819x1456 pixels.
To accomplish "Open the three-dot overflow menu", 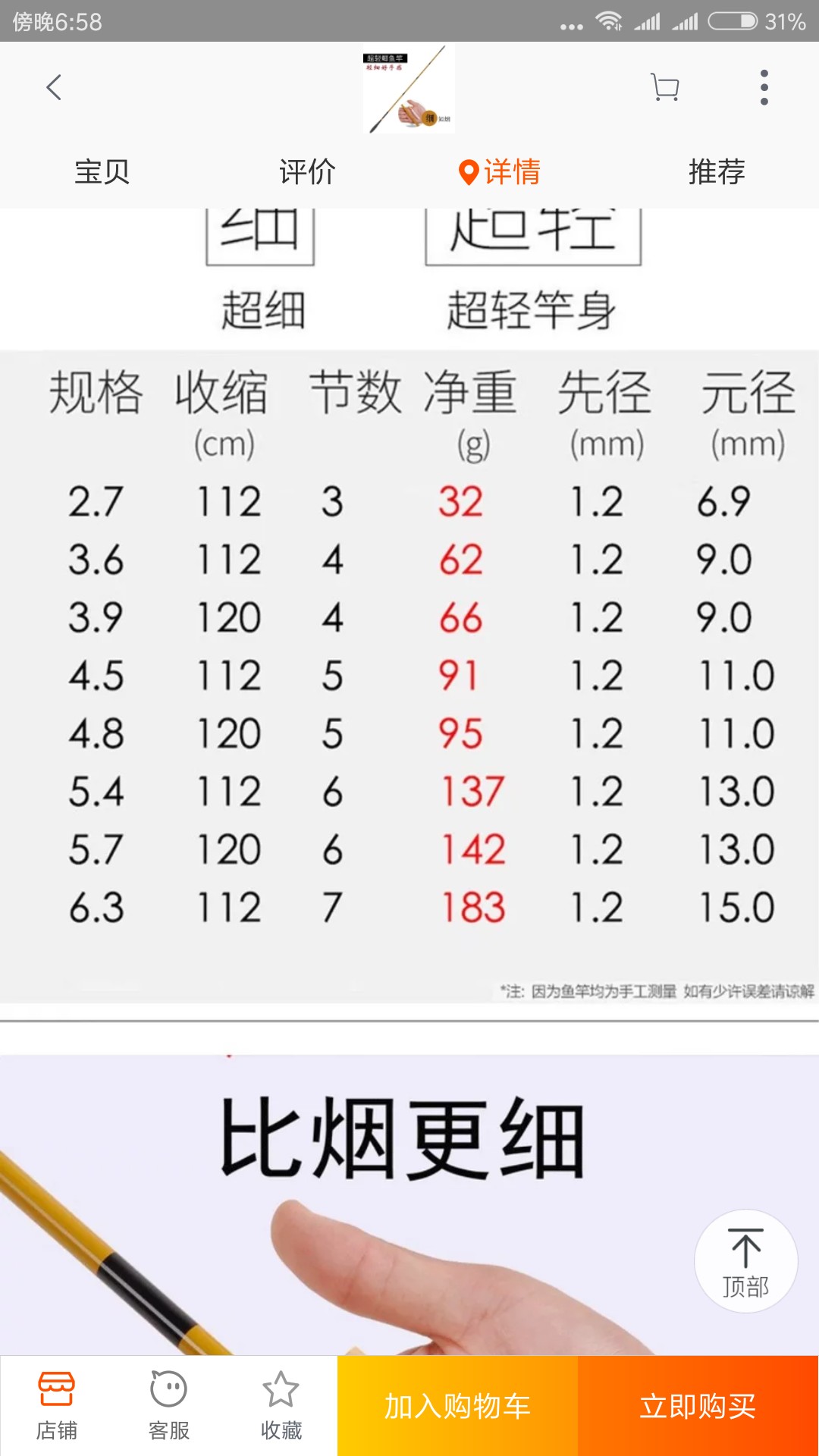I will tap(764, 87).
